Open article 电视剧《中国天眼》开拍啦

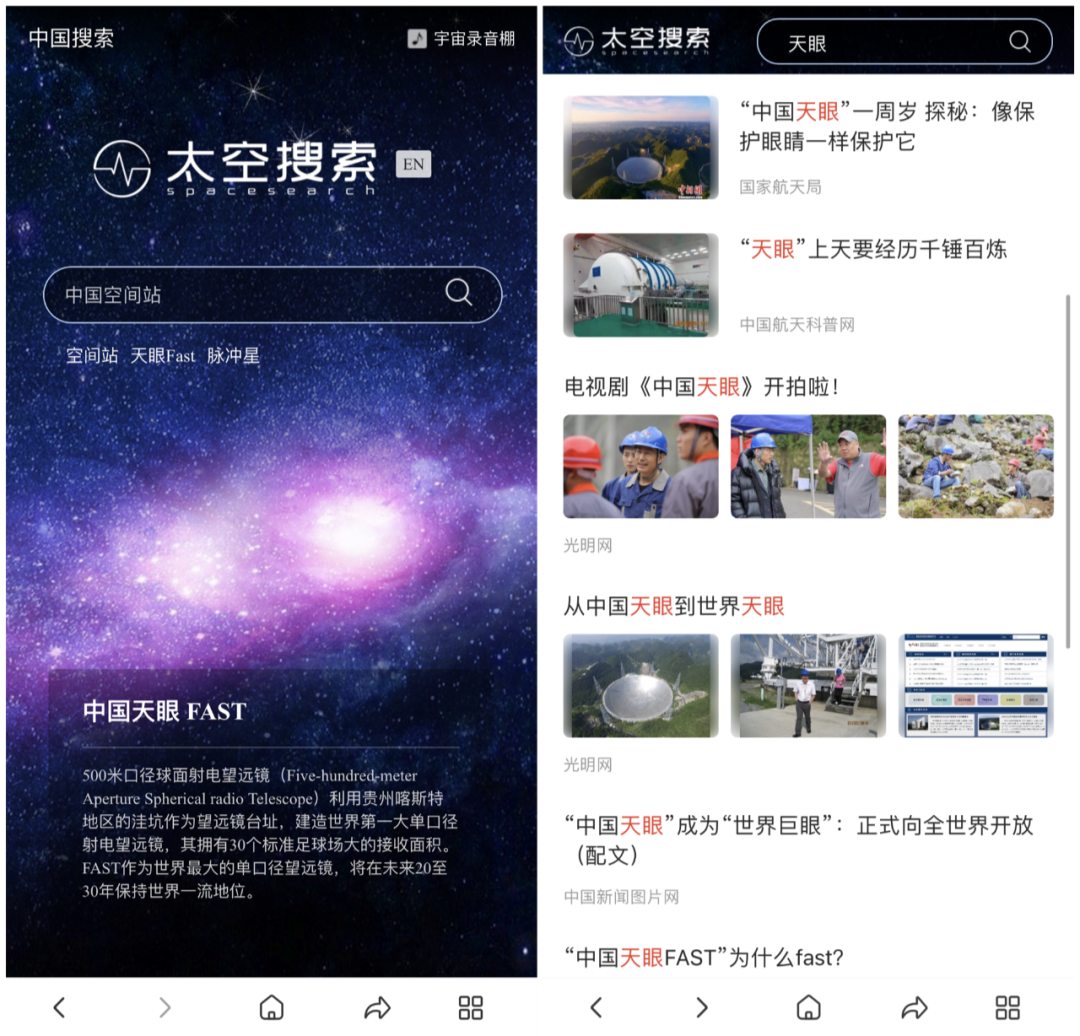[701, 387]
